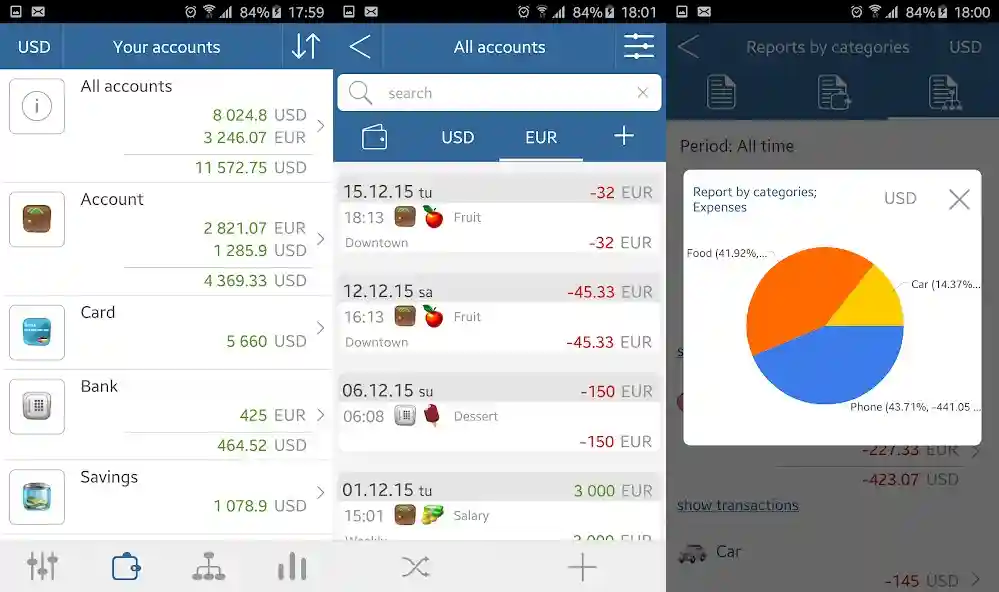Open the All accounts summary row
This screenshot has width=999, height=592.
tap(166, 126)
